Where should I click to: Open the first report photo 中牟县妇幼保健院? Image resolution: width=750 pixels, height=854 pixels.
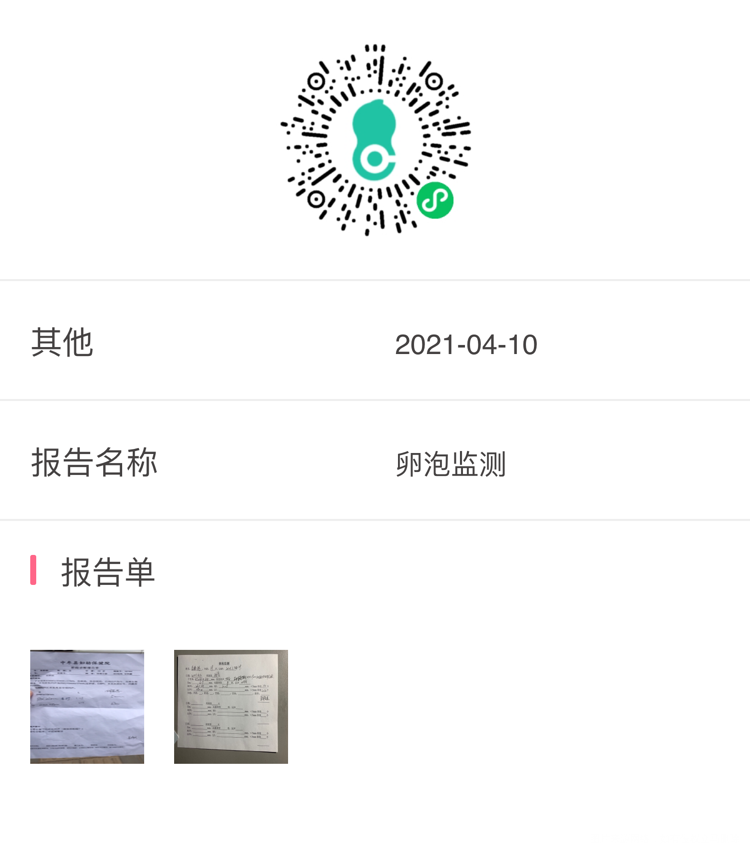pyautogui.click(x=86, y=704)
